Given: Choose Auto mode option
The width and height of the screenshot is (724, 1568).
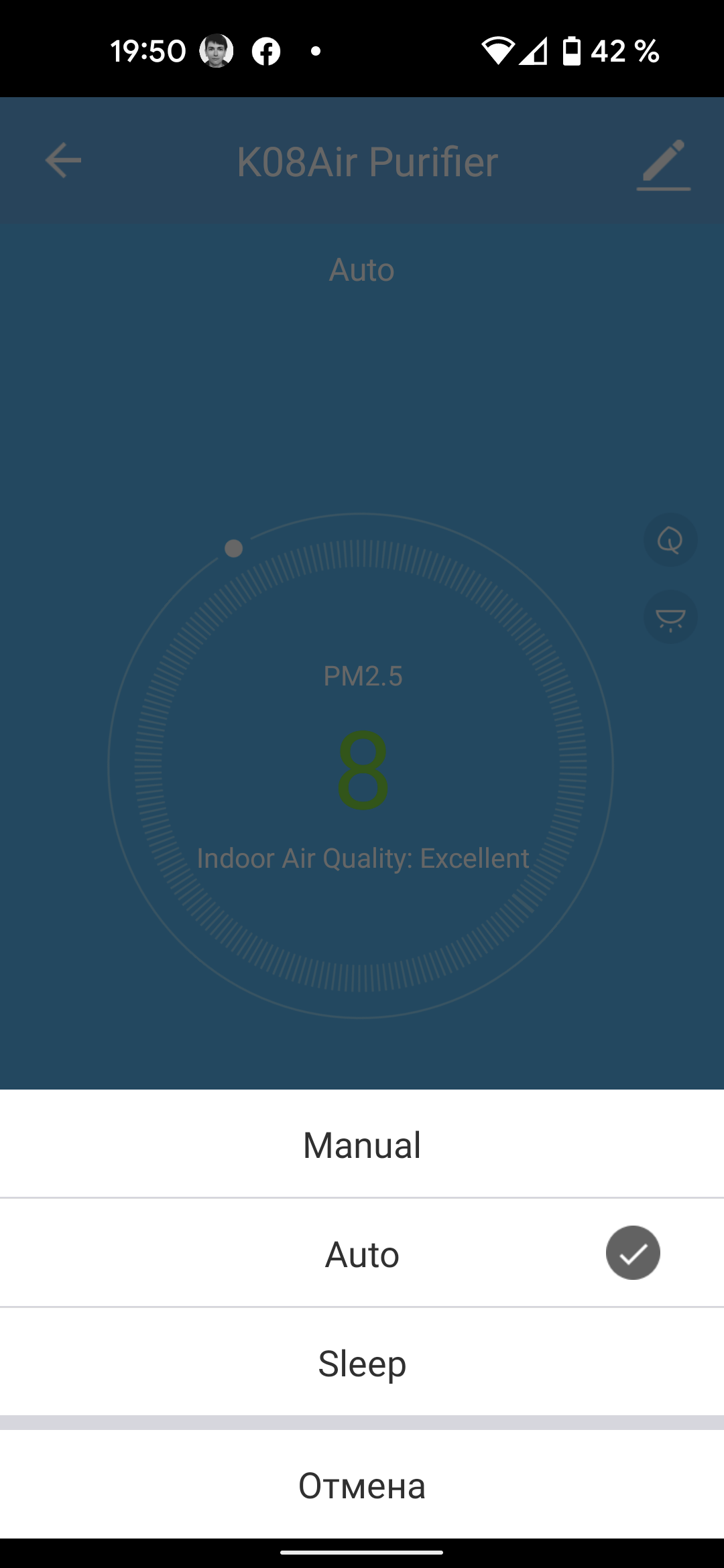Looking at the screenshot, I should pyautogui.click(x=362, y=1254).
